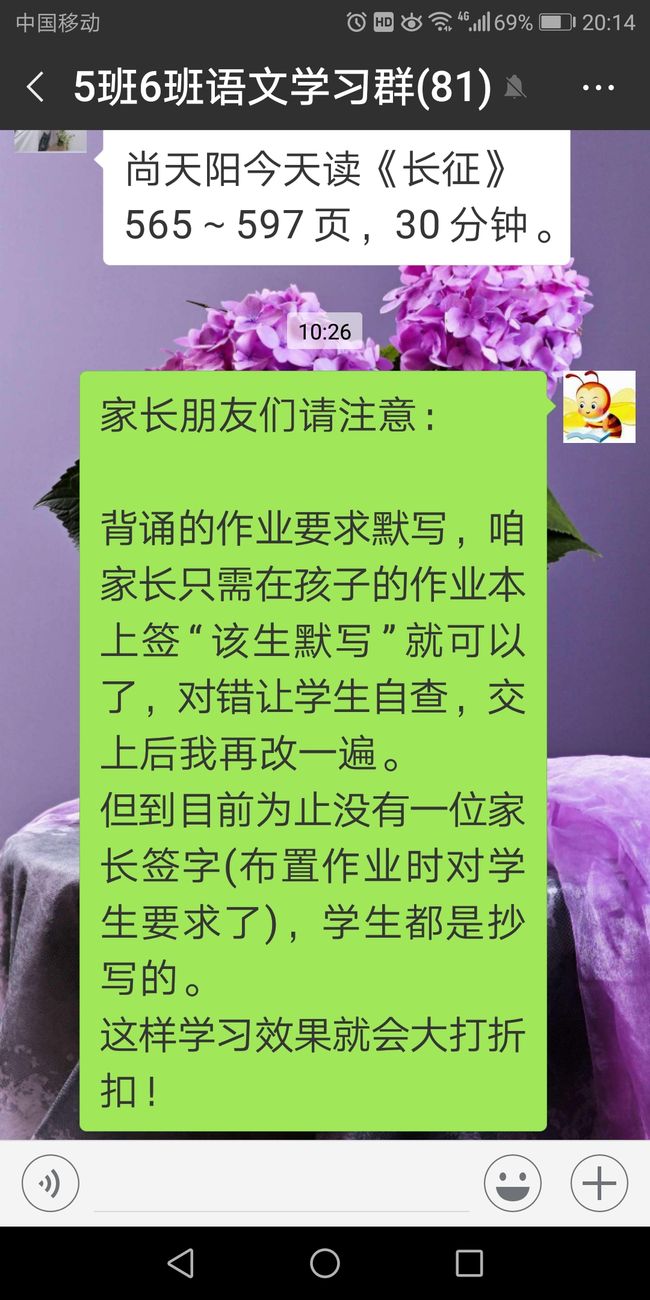Open the plus attachments menu

pyautogui.click(x=599, y=1184)
